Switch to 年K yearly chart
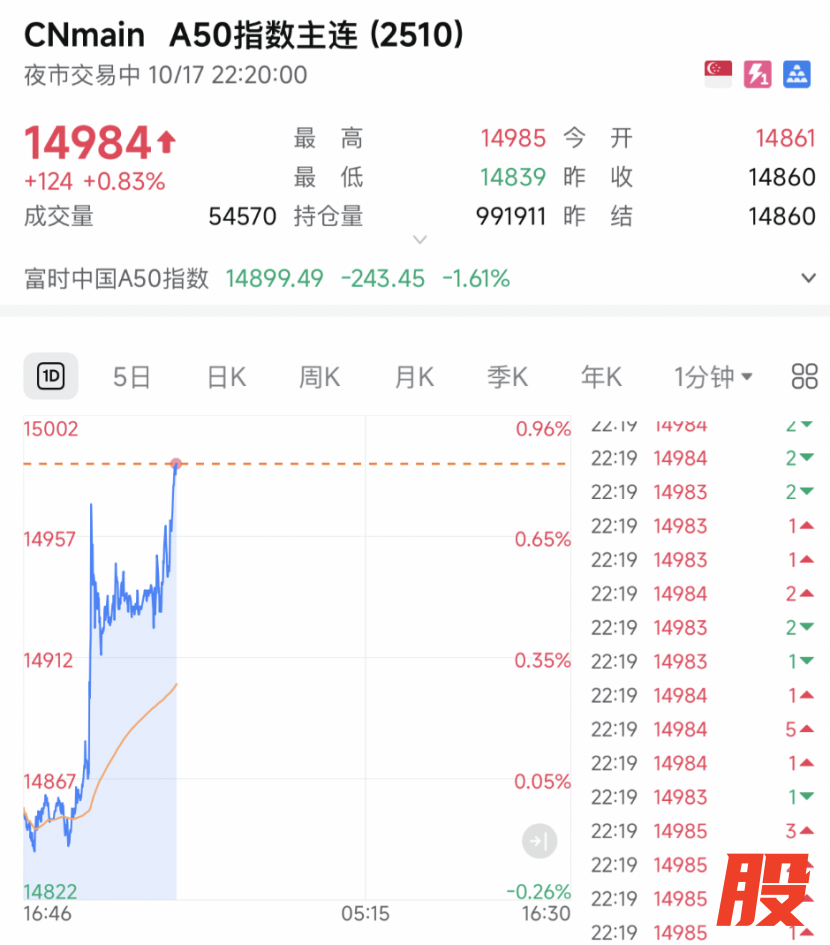830x945 pixels. click(601, 377)
